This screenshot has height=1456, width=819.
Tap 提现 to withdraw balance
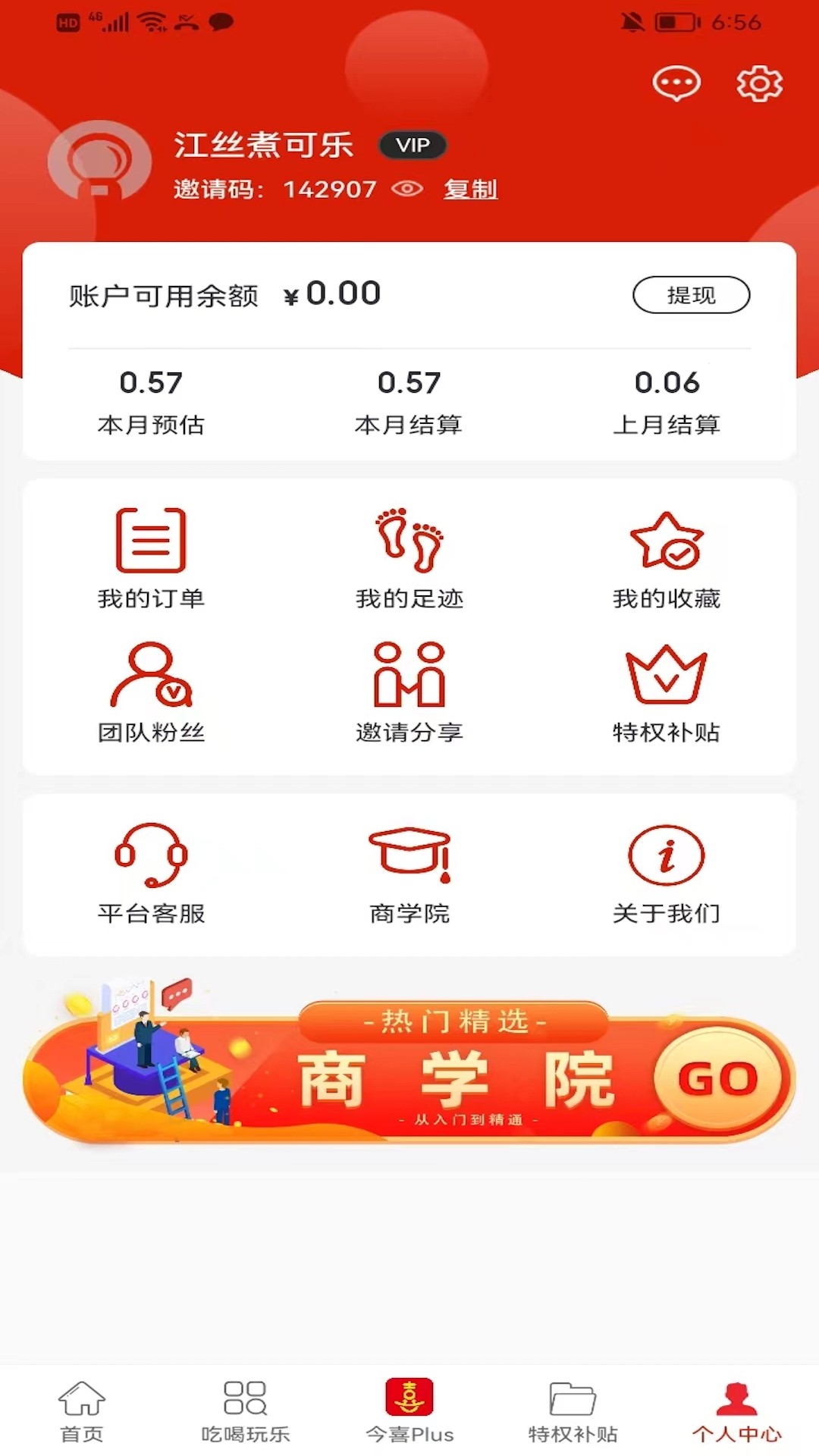point(691,293)
